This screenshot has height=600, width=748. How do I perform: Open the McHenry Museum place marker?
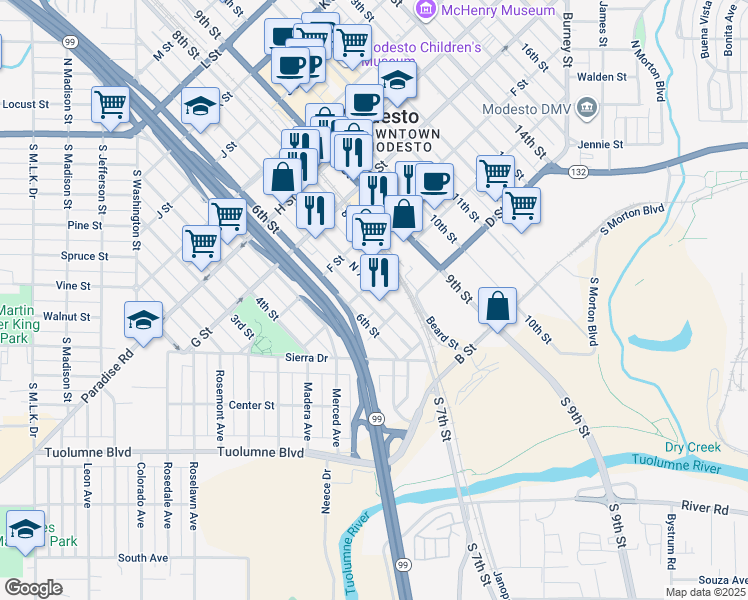[x=425, y=10]
